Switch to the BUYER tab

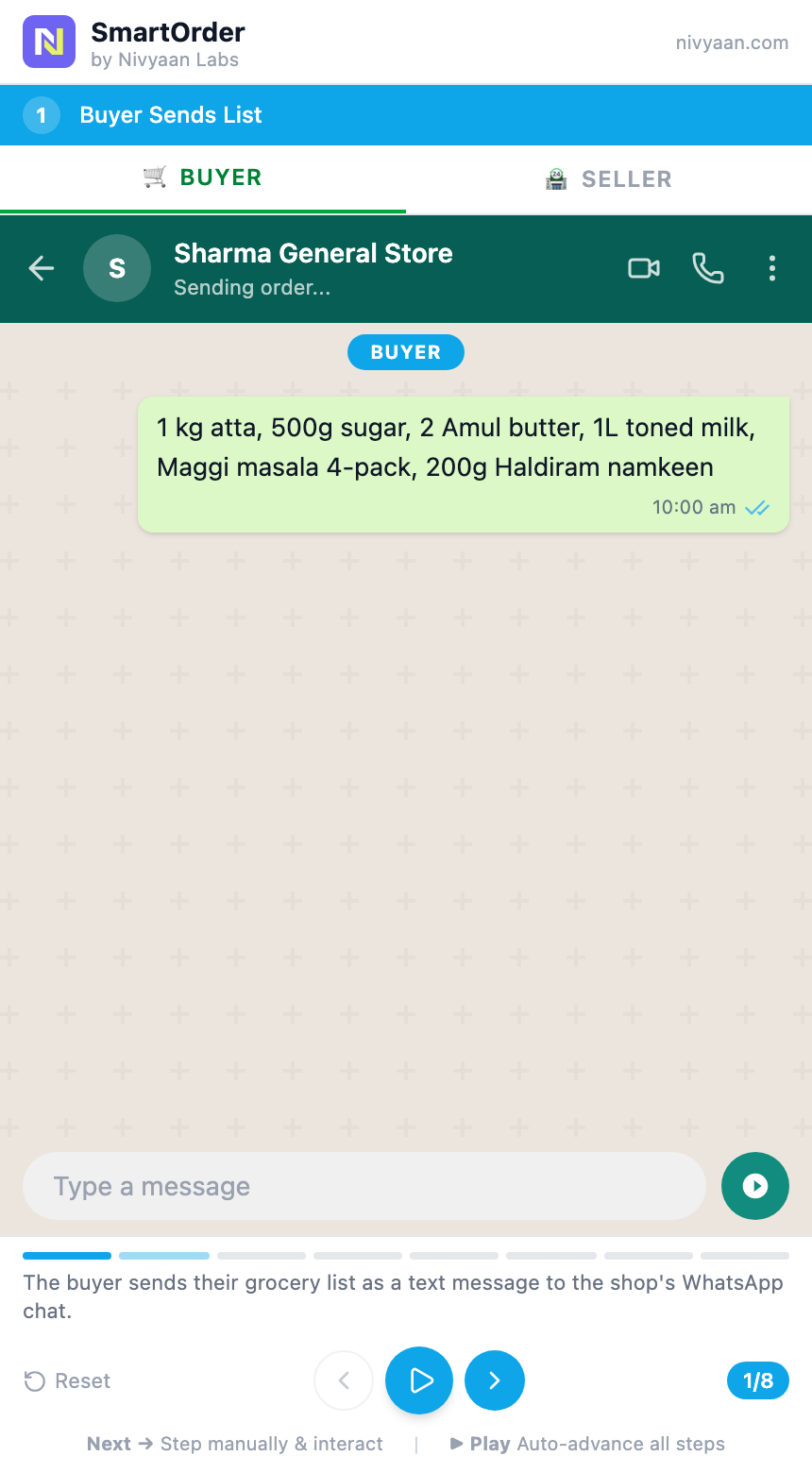tap(201, 177)
